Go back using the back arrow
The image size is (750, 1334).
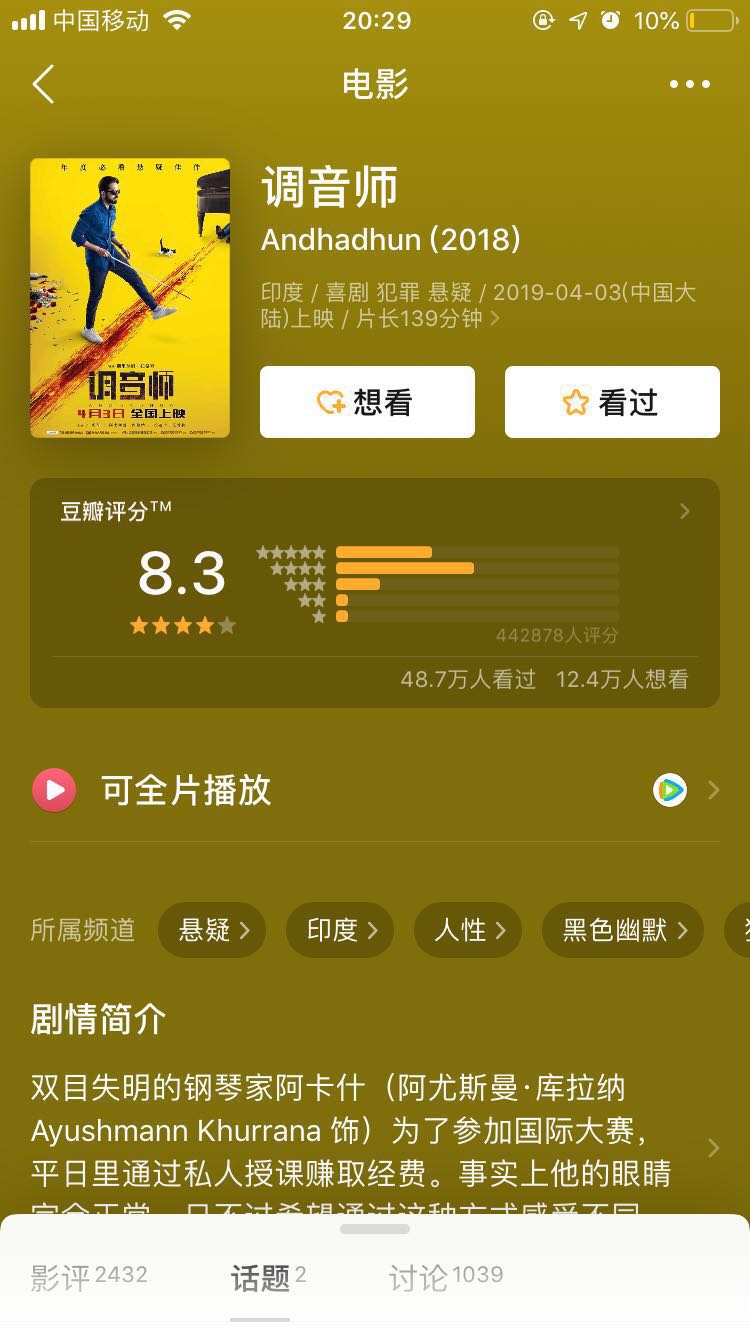pos(42,85)
